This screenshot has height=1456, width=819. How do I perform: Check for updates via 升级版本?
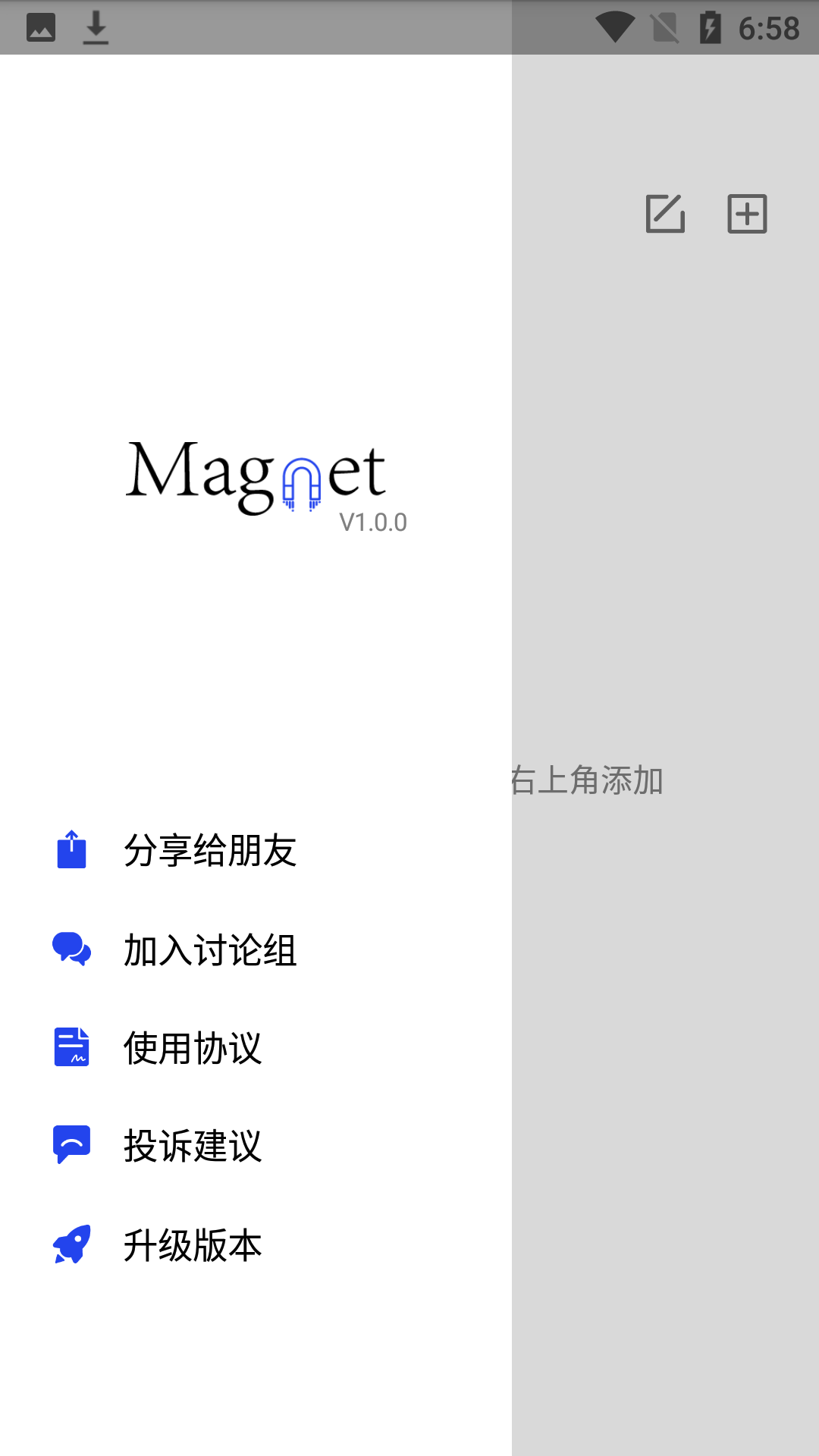pos(193,1245)
